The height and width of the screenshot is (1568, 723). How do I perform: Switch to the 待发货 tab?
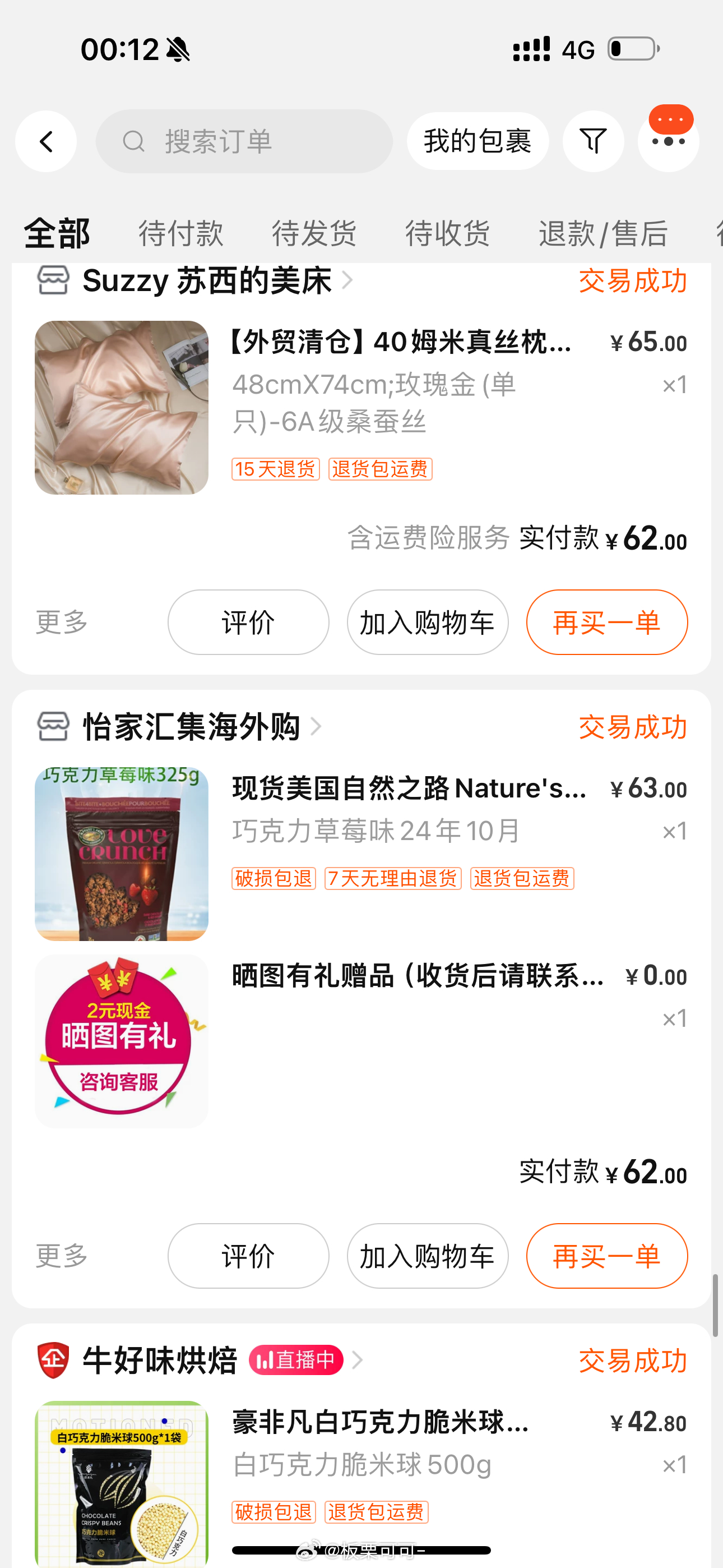click(314, 234)
